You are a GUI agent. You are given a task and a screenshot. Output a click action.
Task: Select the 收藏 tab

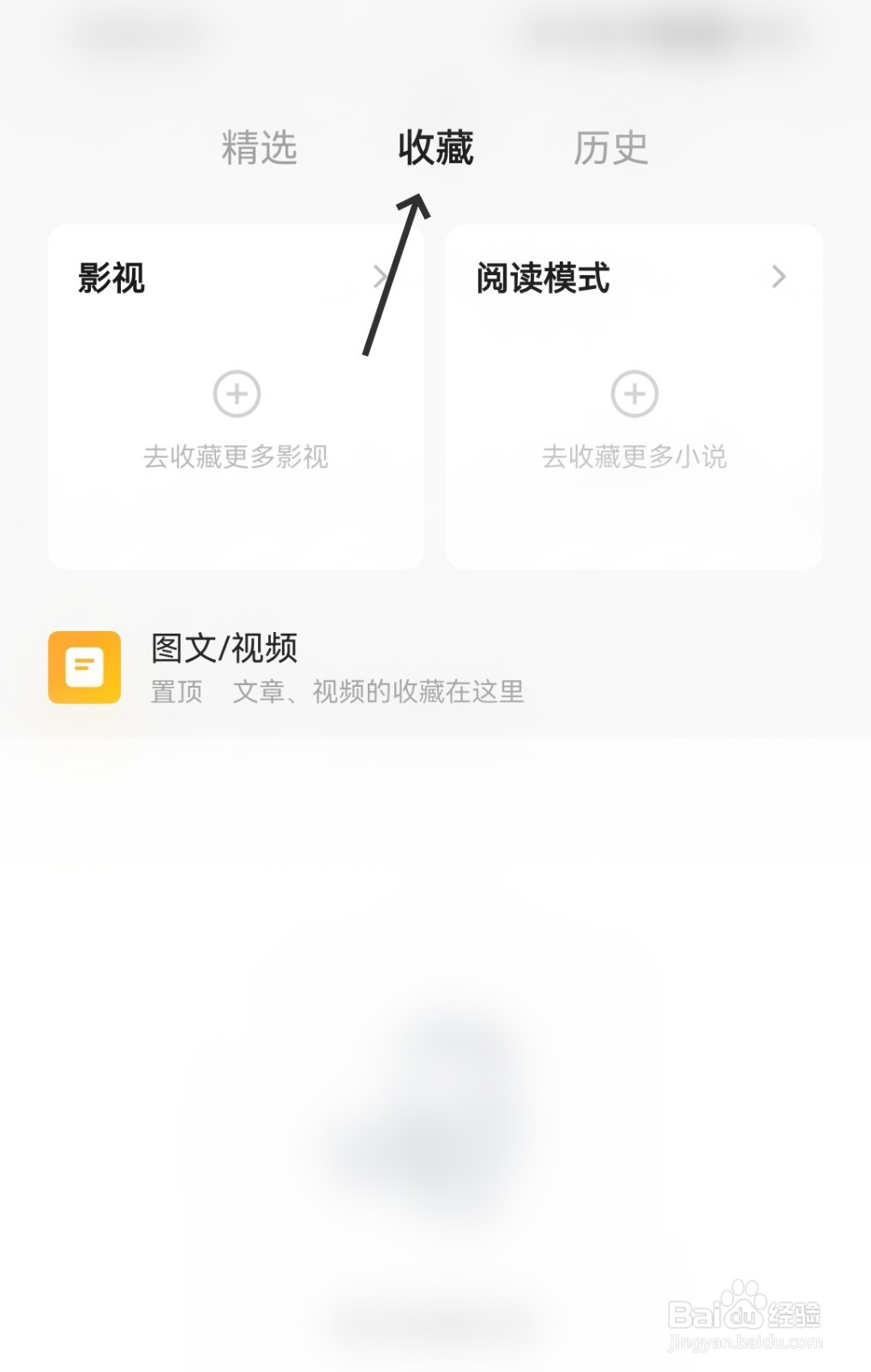(438, 147)
